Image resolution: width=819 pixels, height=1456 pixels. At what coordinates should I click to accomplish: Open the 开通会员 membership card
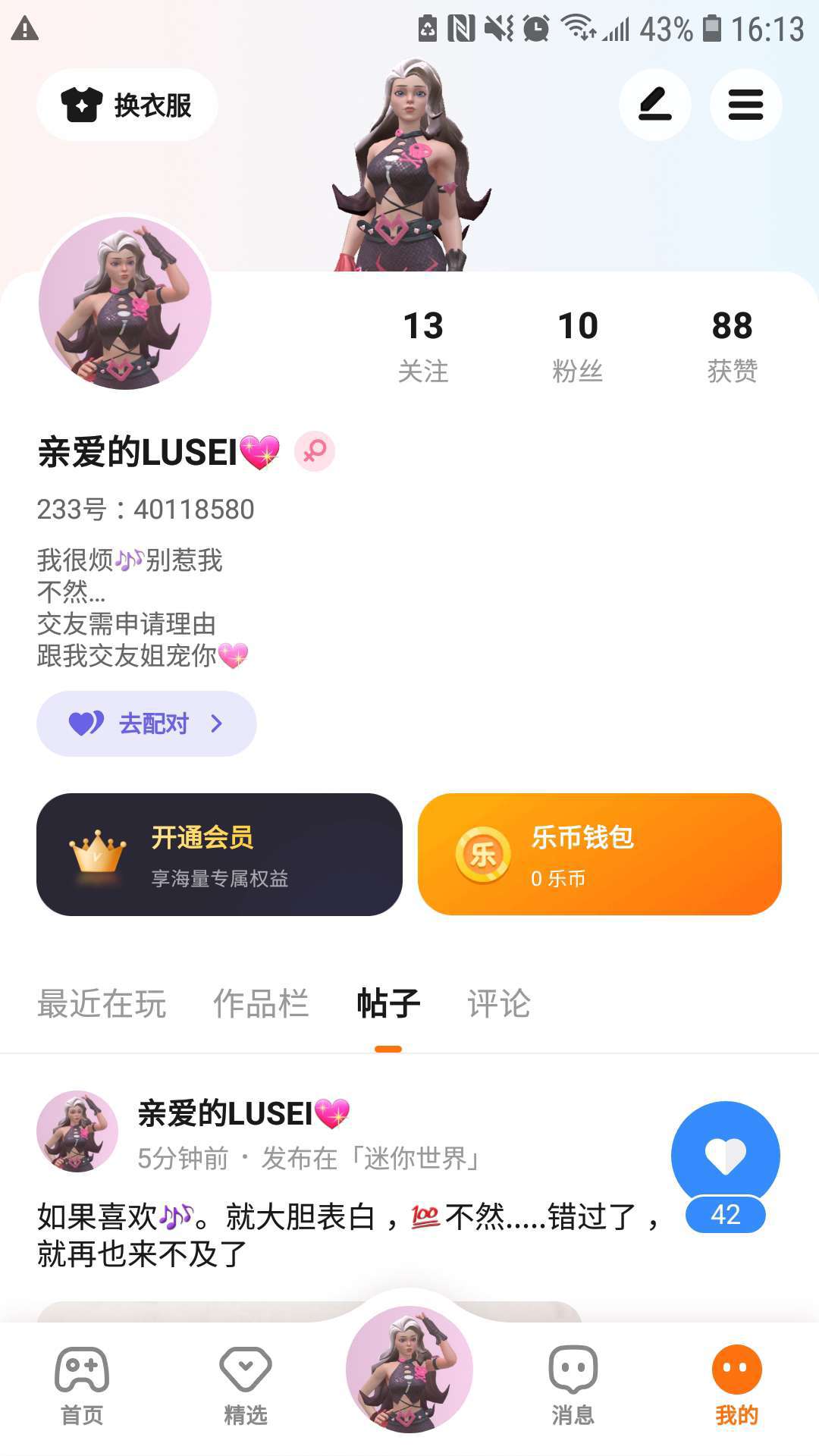[219, 855]
